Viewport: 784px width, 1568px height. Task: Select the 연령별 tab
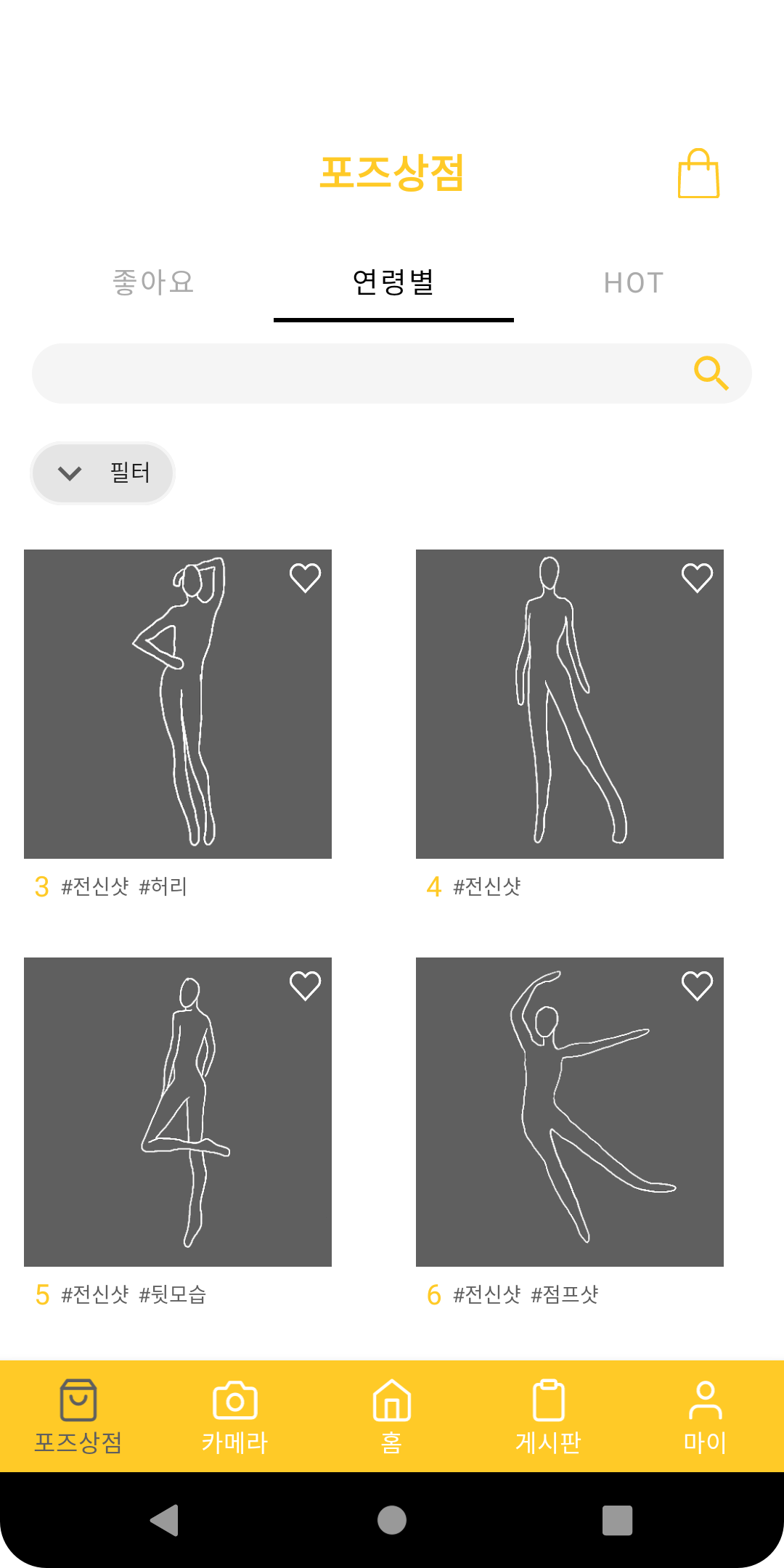392,282
